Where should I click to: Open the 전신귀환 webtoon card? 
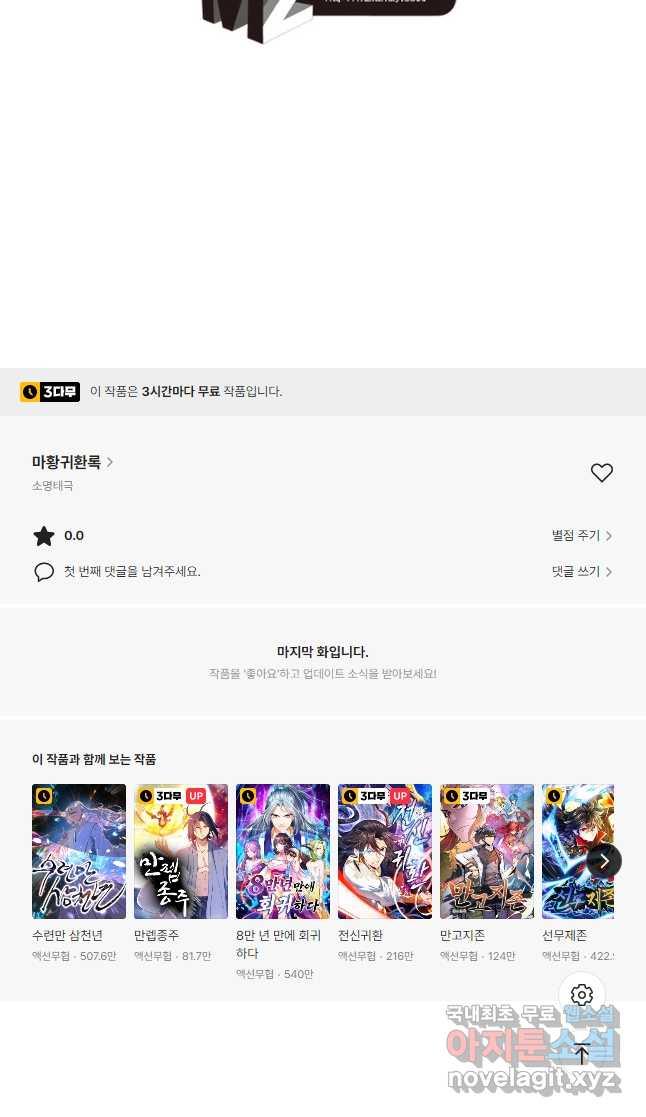385,851
